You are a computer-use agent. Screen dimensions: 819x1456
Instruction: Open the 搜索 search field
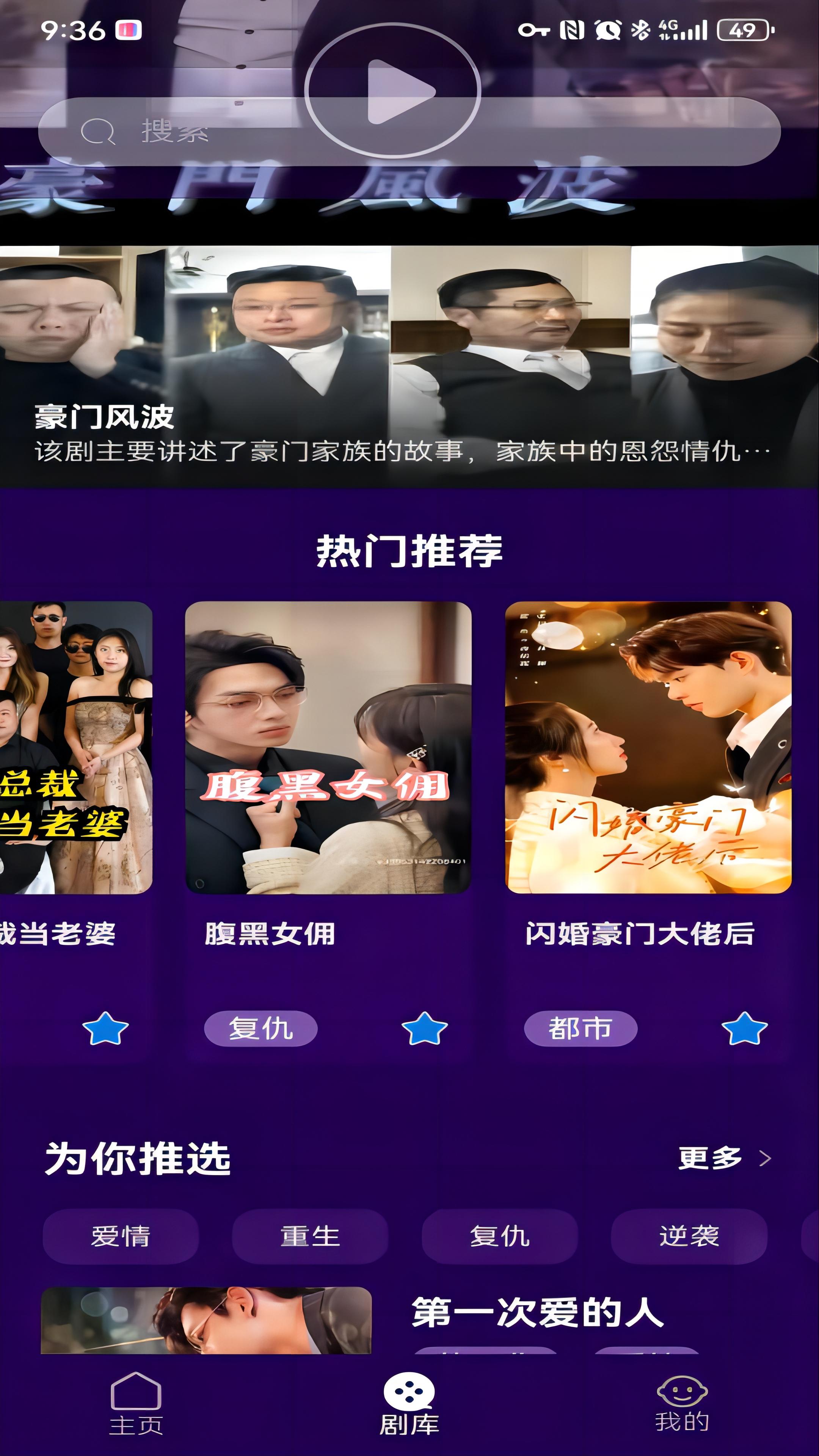coord(409,132)
